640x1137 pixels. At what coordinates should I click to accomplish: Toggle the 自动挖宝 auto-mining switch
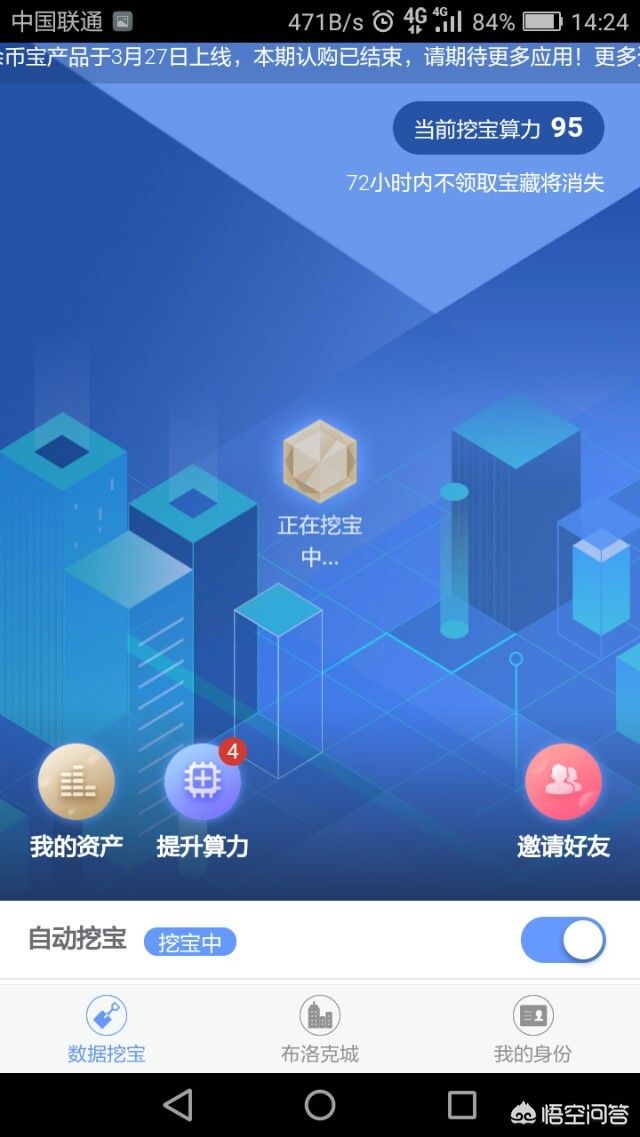coord(563,940)
